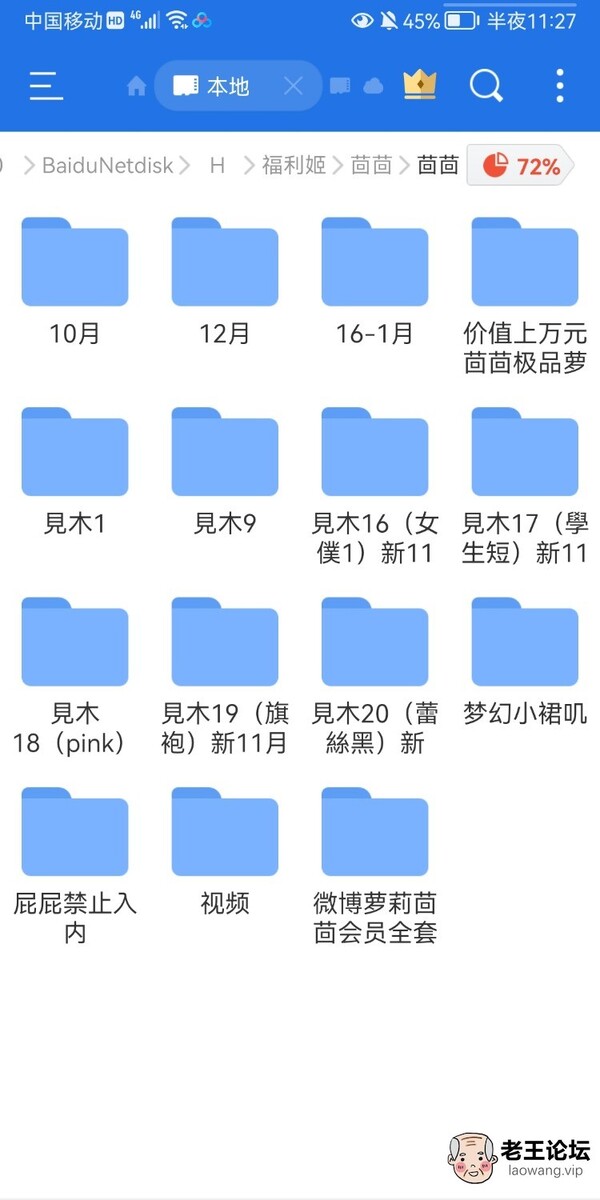Open the crown premium icon
Image resolution: width=600 pixels, height=1200 pixels.
(x=420, y=86)
